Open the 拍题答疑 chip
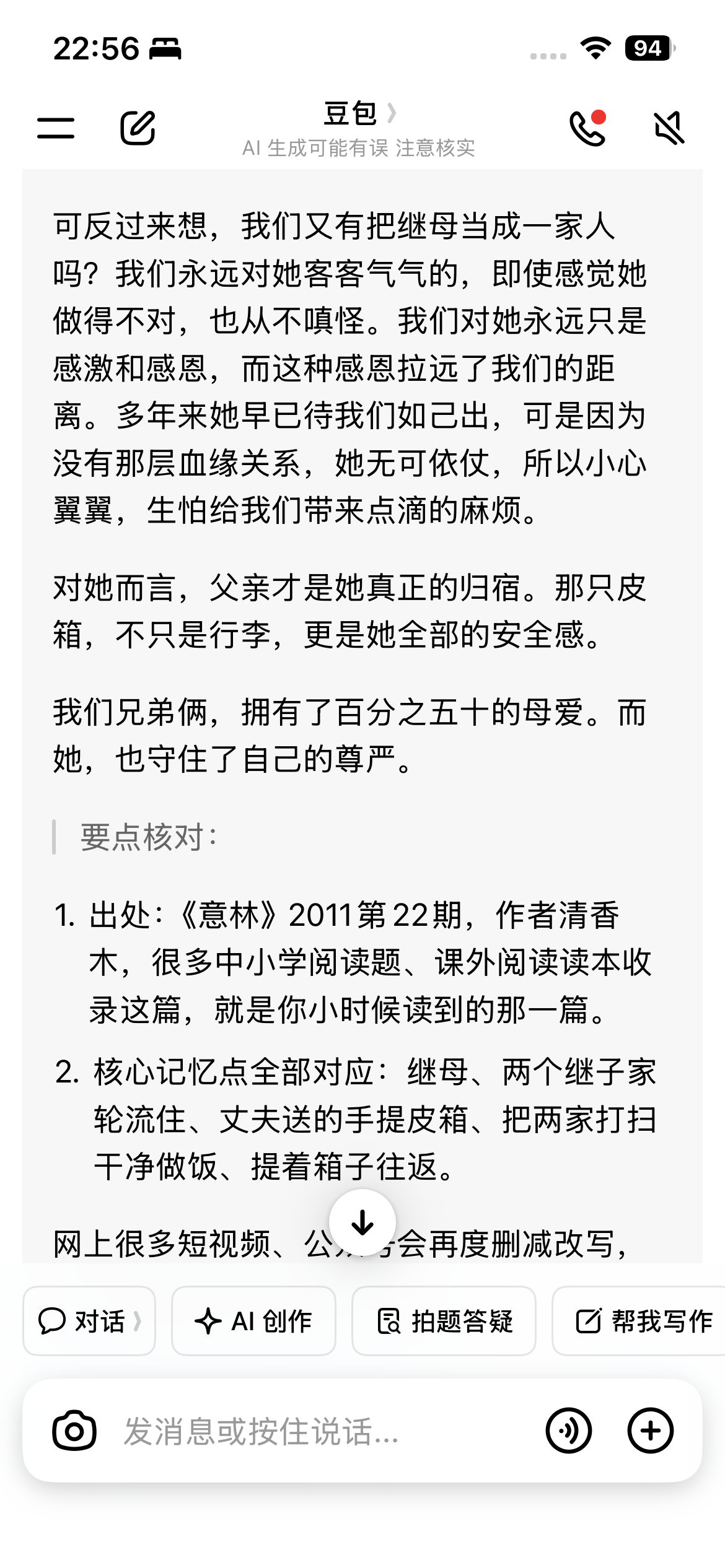The image size is (725, 1568). [x=444, y=1321]
